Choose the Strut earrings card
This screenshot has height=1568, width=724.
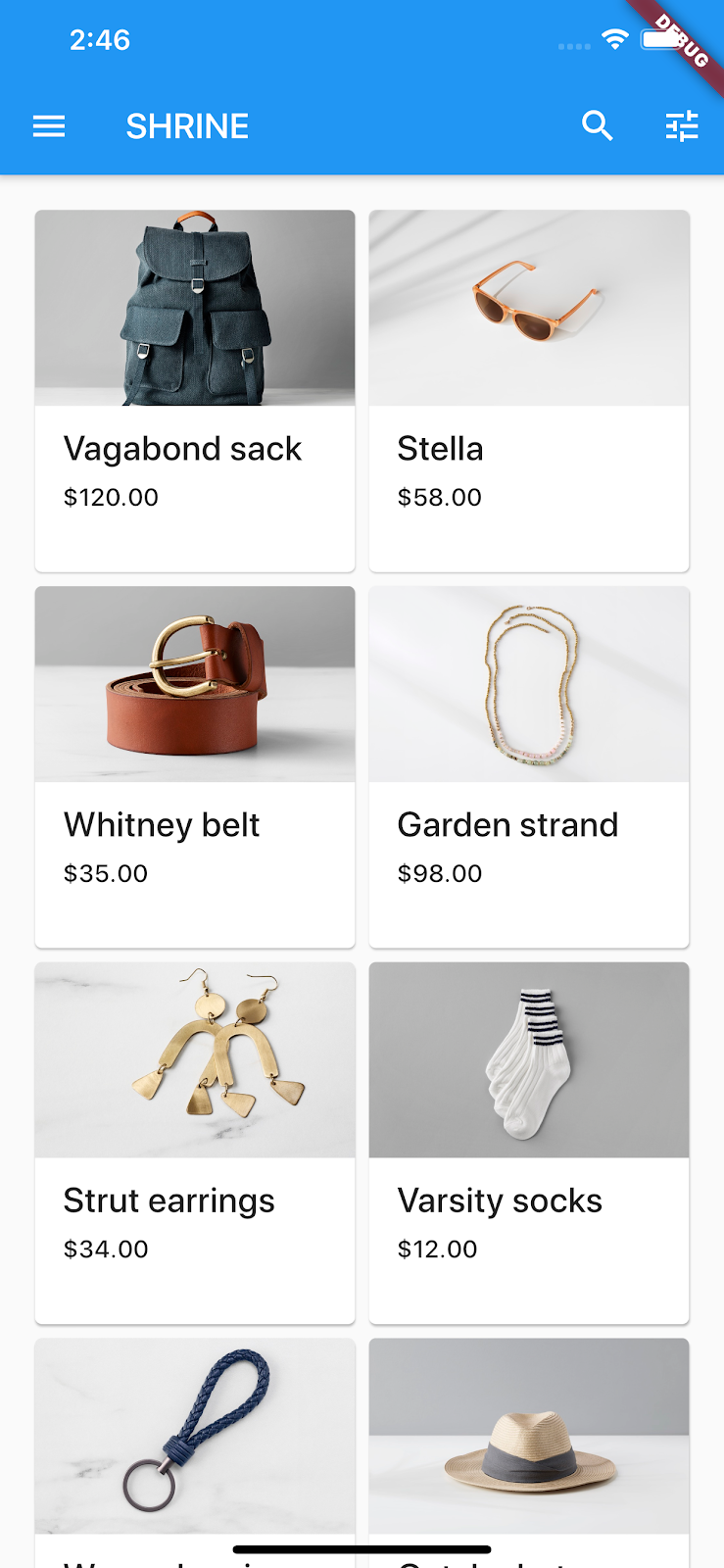pyautogui.click(x=195, y=1142)
